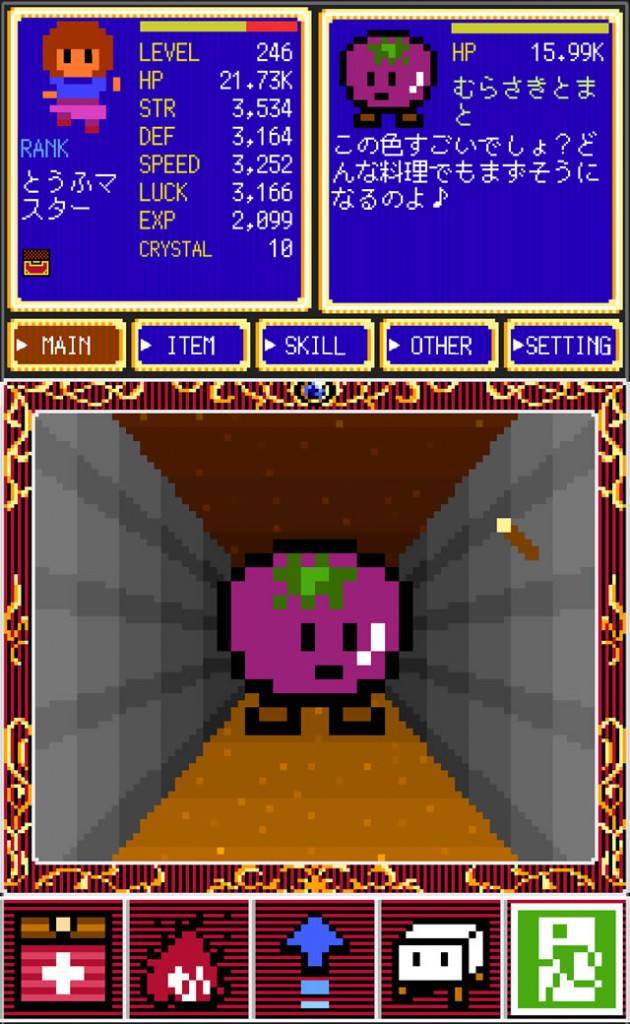Open the SETTING tab

(565, 346)
